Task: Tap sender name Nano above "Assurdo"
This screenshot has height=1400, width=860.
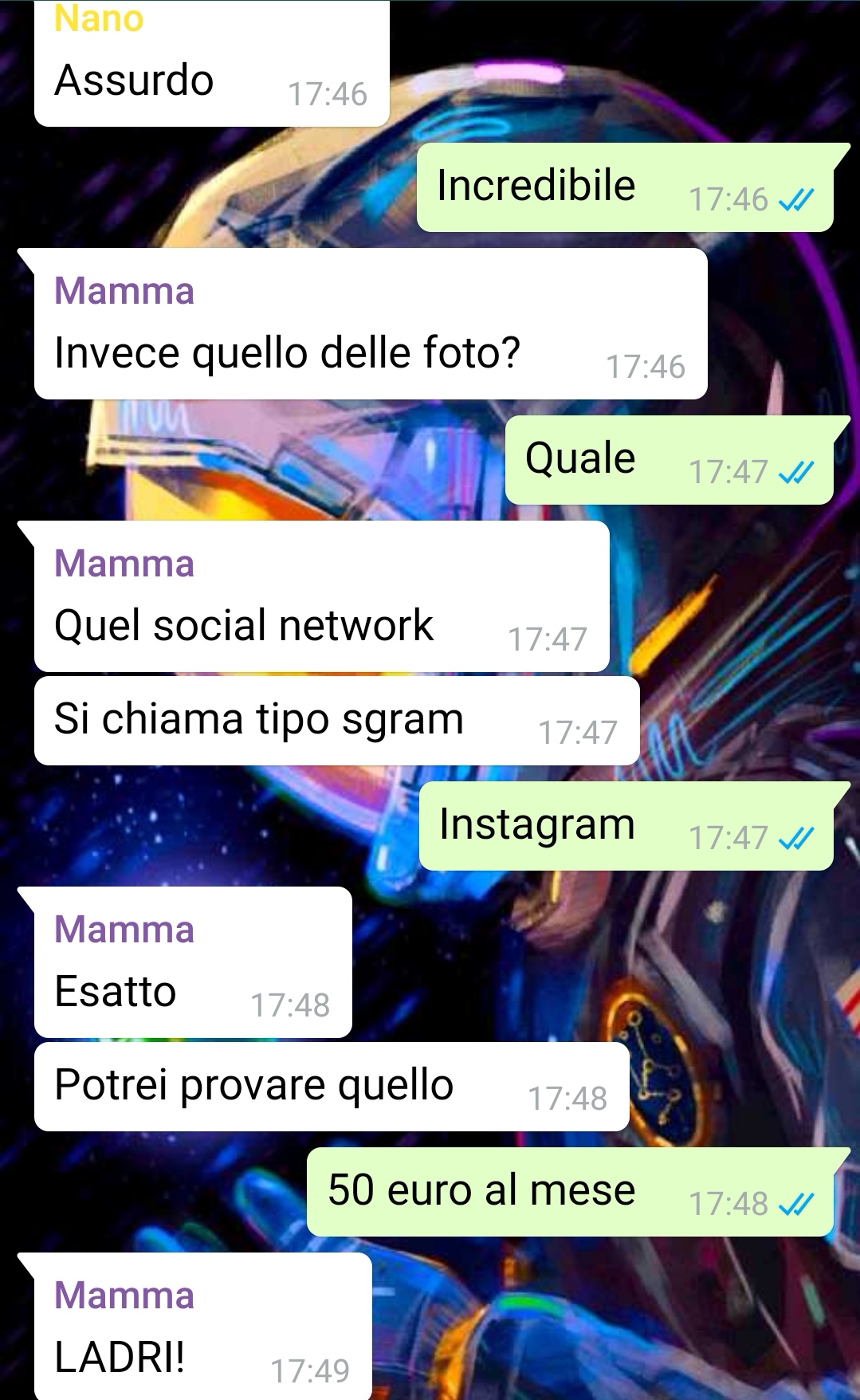Action: (x=99, y=19)
